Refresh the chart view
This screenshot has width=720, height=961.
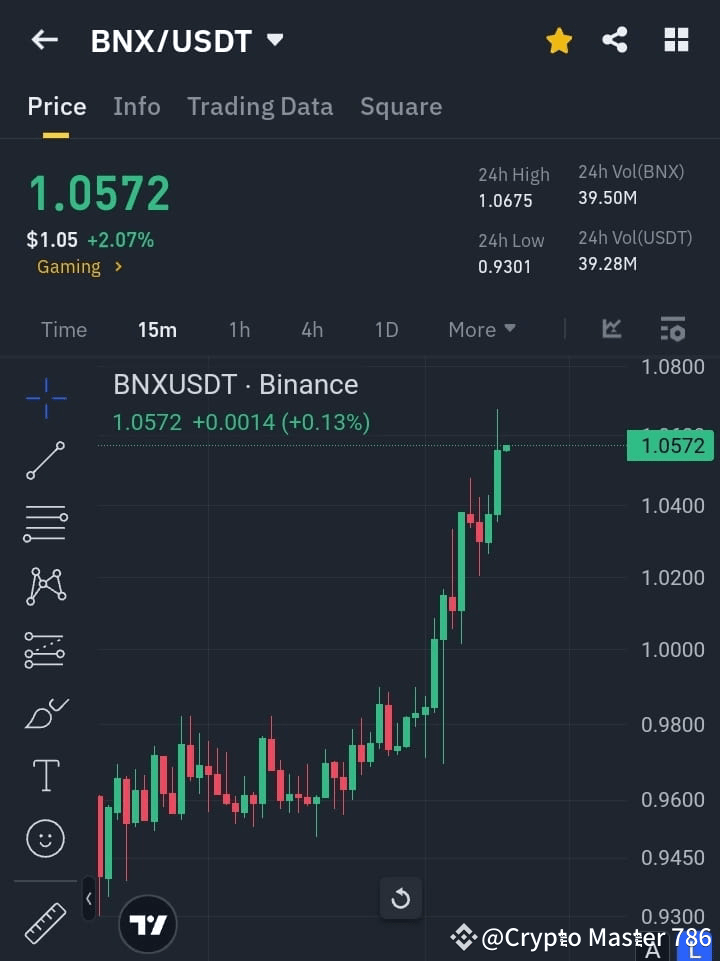tap(400, 898)
